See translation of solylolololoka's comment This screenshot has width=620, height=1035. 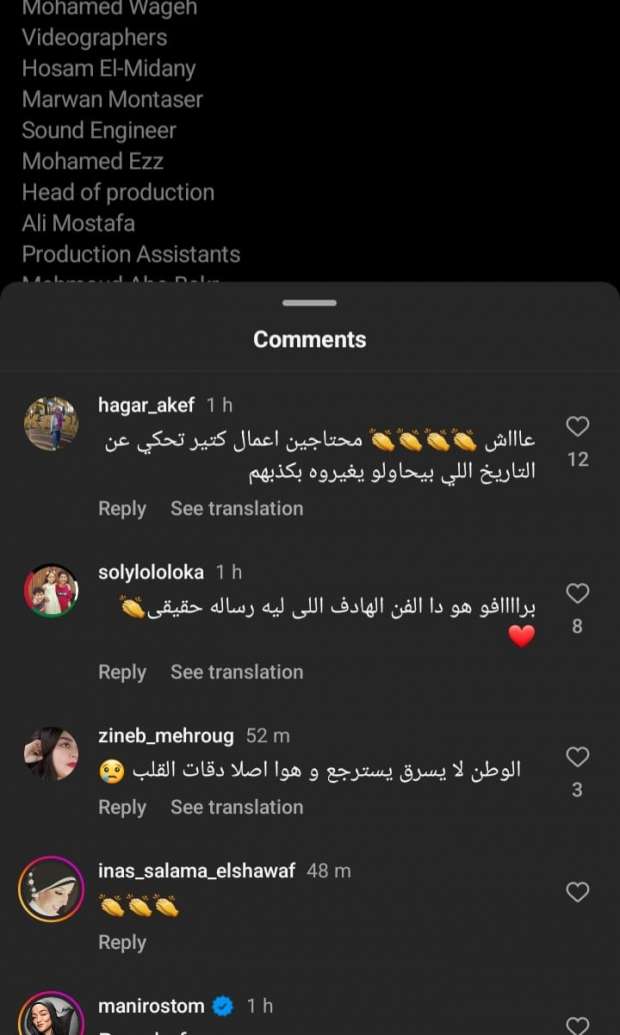pyautogui.click(x=236, y=672)
